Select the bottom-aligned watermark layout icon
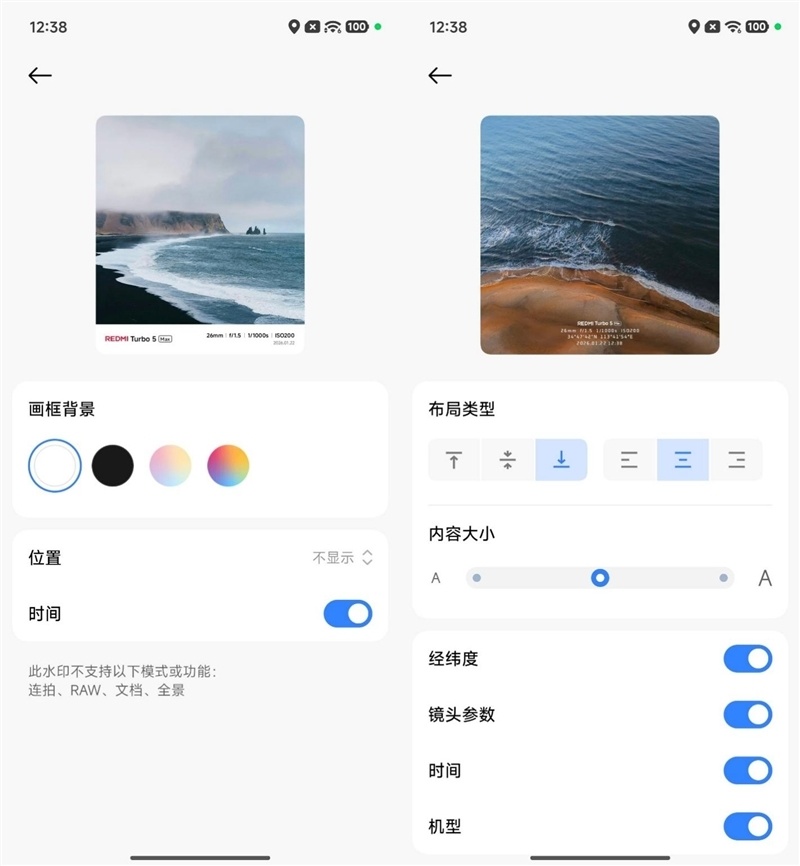 (x=560, y=460)
